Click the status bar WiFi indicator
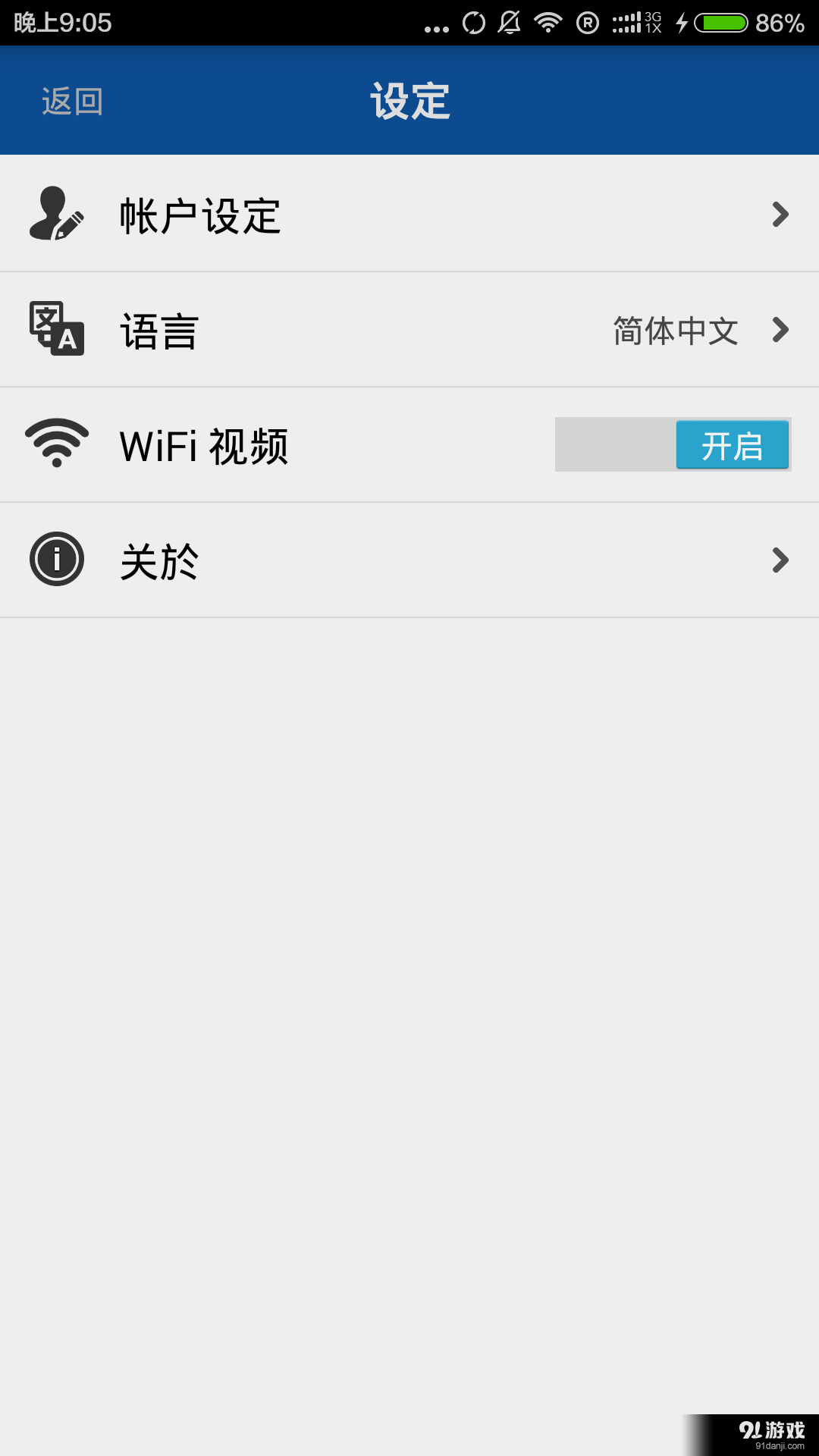Viewport: 819px width, 1456px height. pos(549,23)
